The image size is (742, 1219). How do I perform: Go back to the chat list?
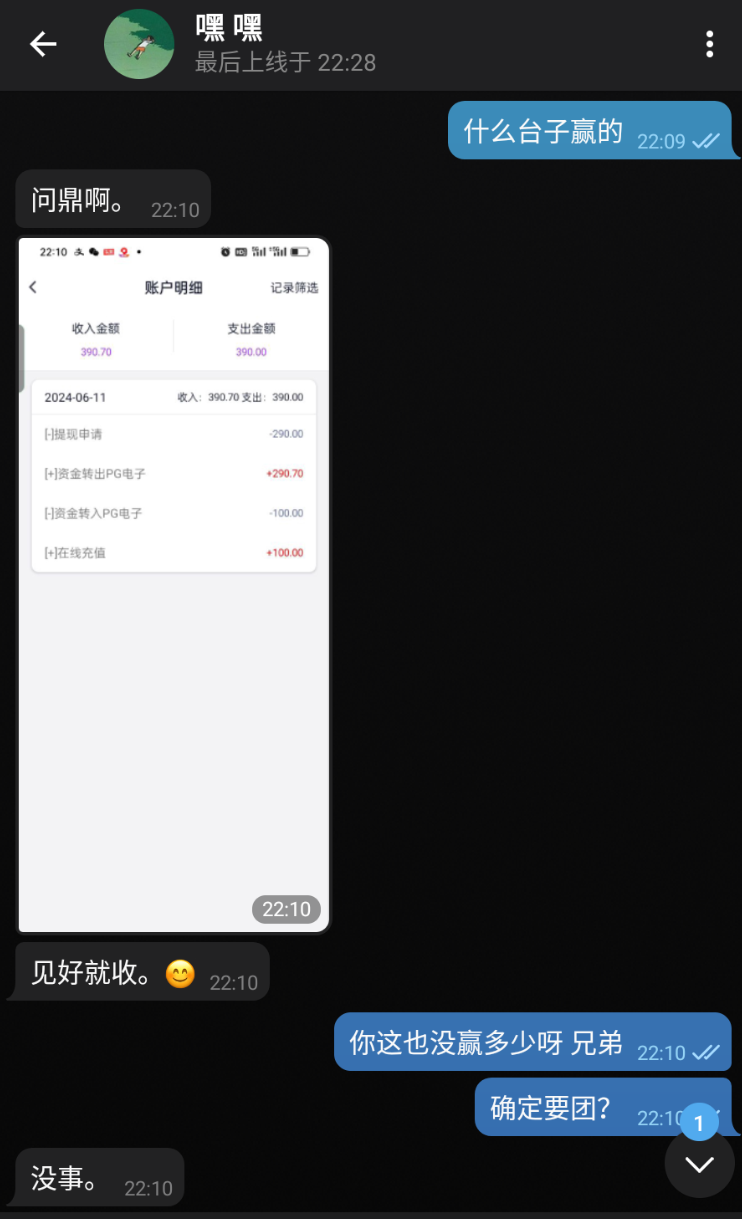click(x=43, y=44)
